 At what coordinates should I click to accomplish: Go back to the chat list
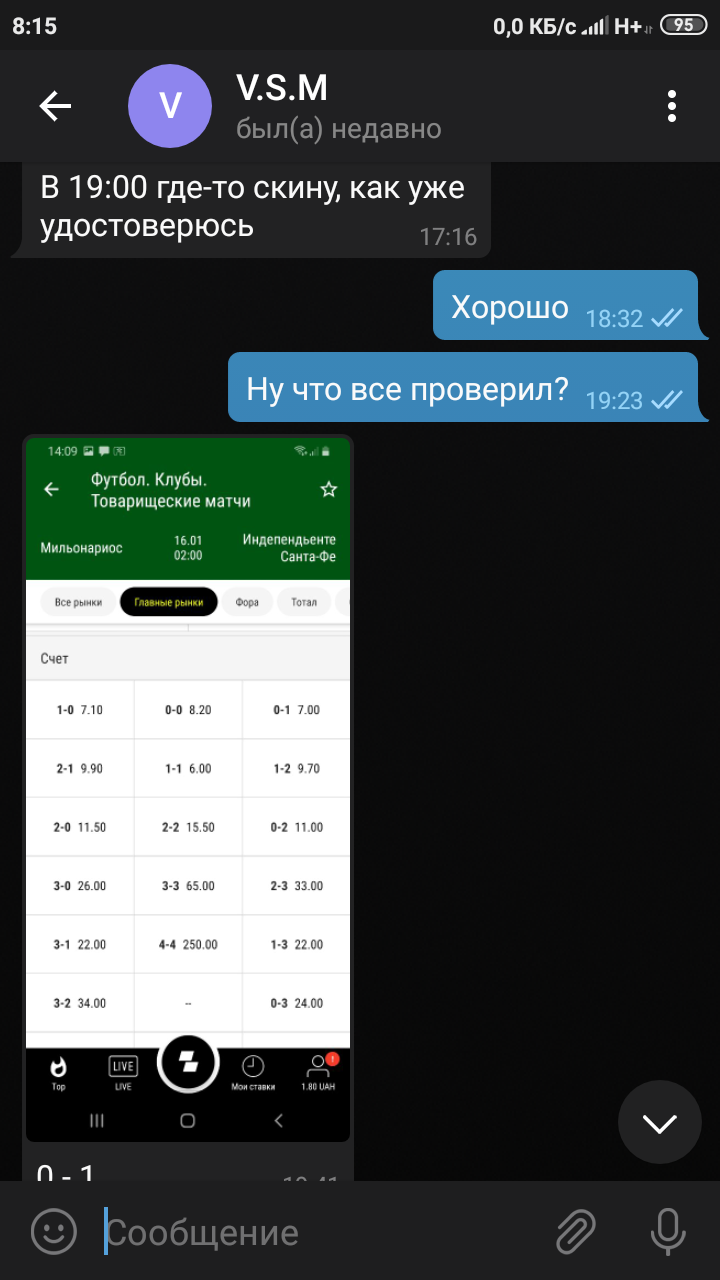[55, 106]
